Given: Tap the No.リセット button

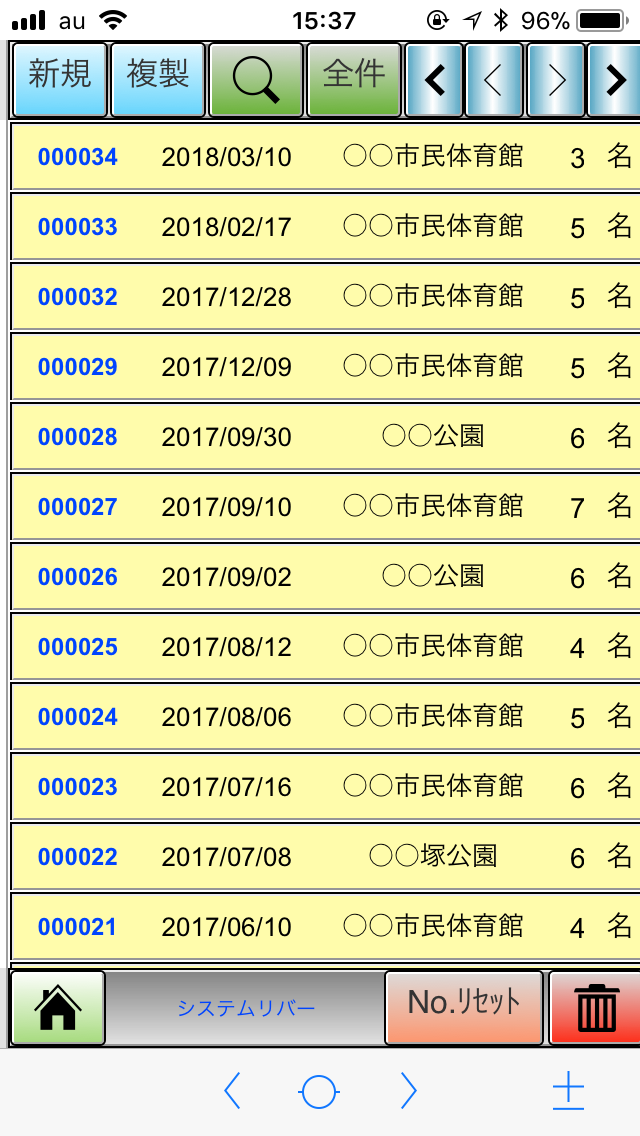Looking at the screenshot, I should [464, 1008].
